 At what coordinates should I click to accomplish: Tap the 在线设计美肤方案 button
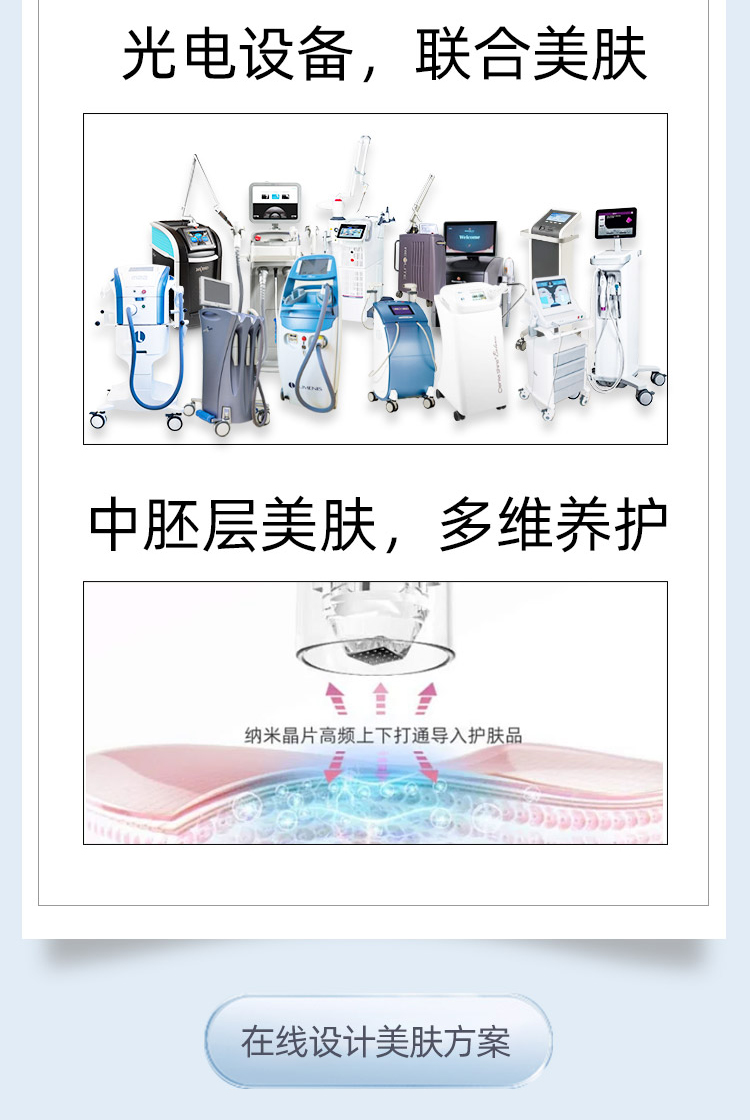tap(377, 1042)
